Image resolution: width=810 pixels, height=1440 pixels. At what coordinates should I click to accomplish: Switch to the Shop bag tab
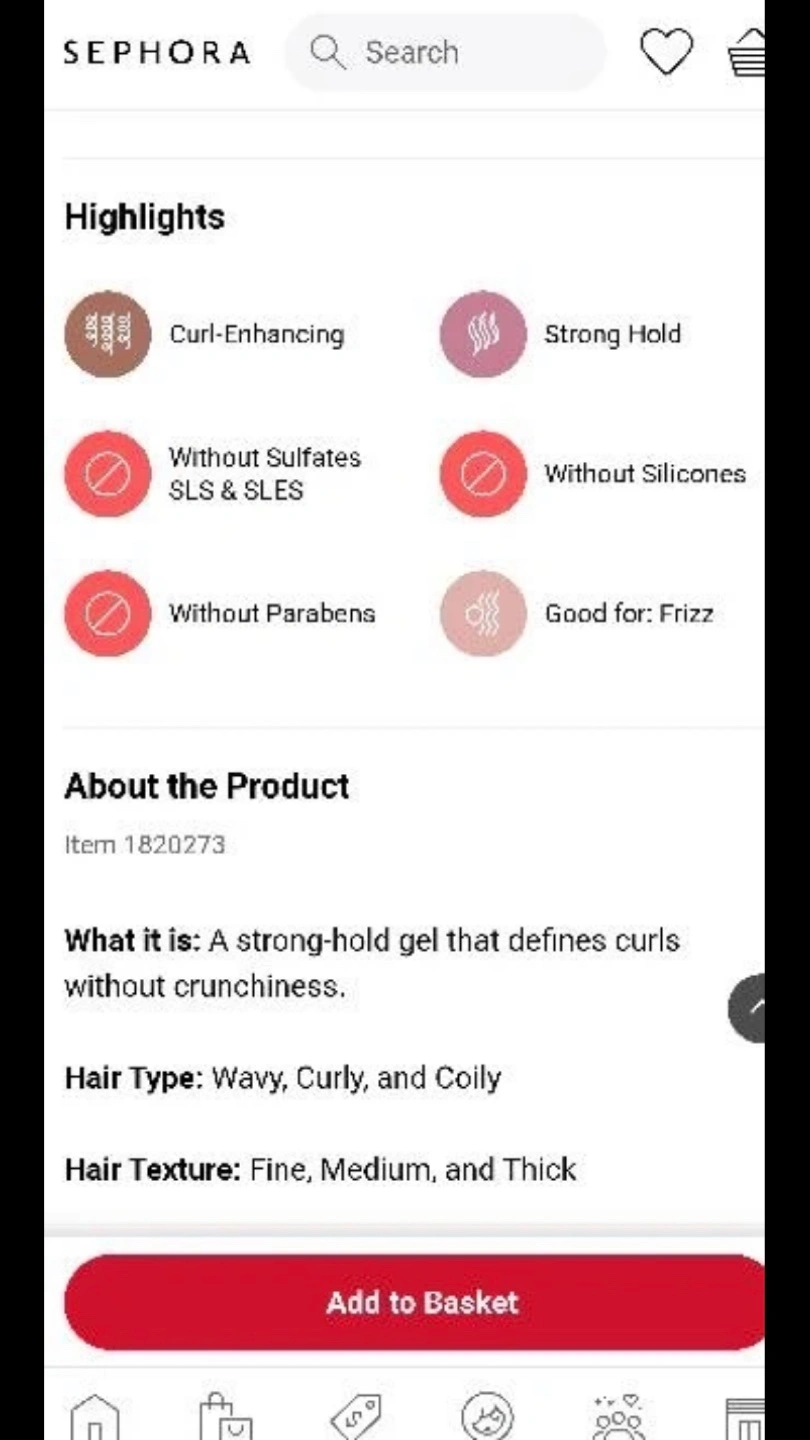225,1417
